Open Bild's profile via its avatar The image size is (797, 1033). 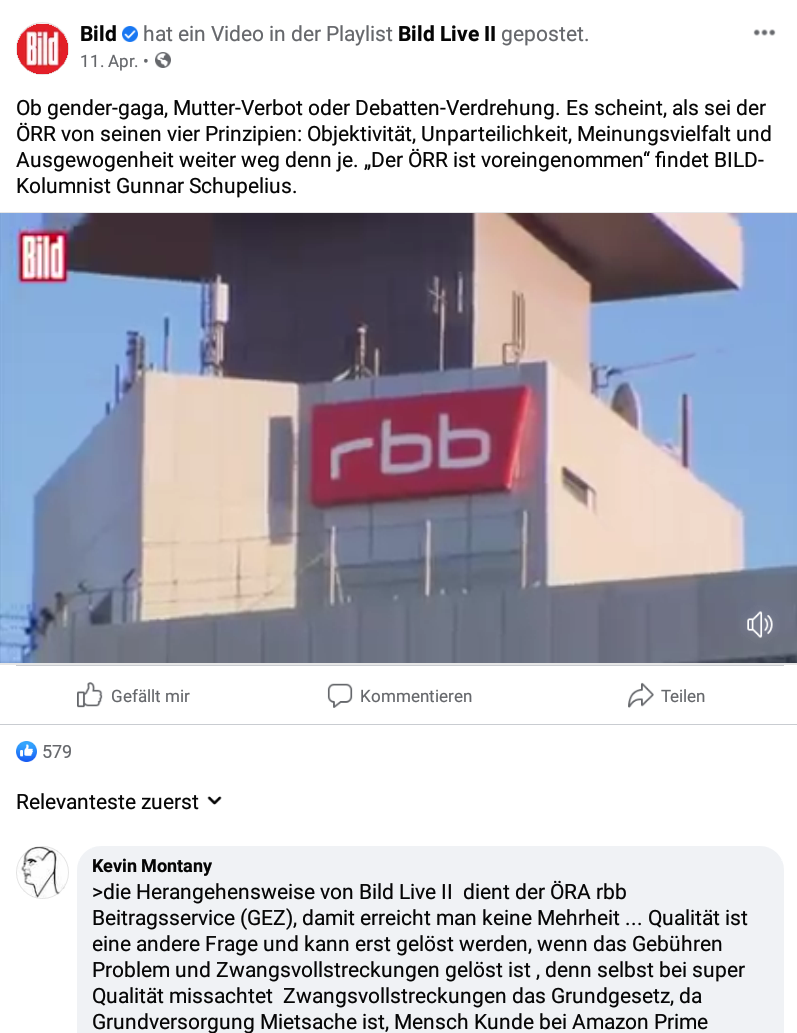pyautogui.click(x=42, y=47)
